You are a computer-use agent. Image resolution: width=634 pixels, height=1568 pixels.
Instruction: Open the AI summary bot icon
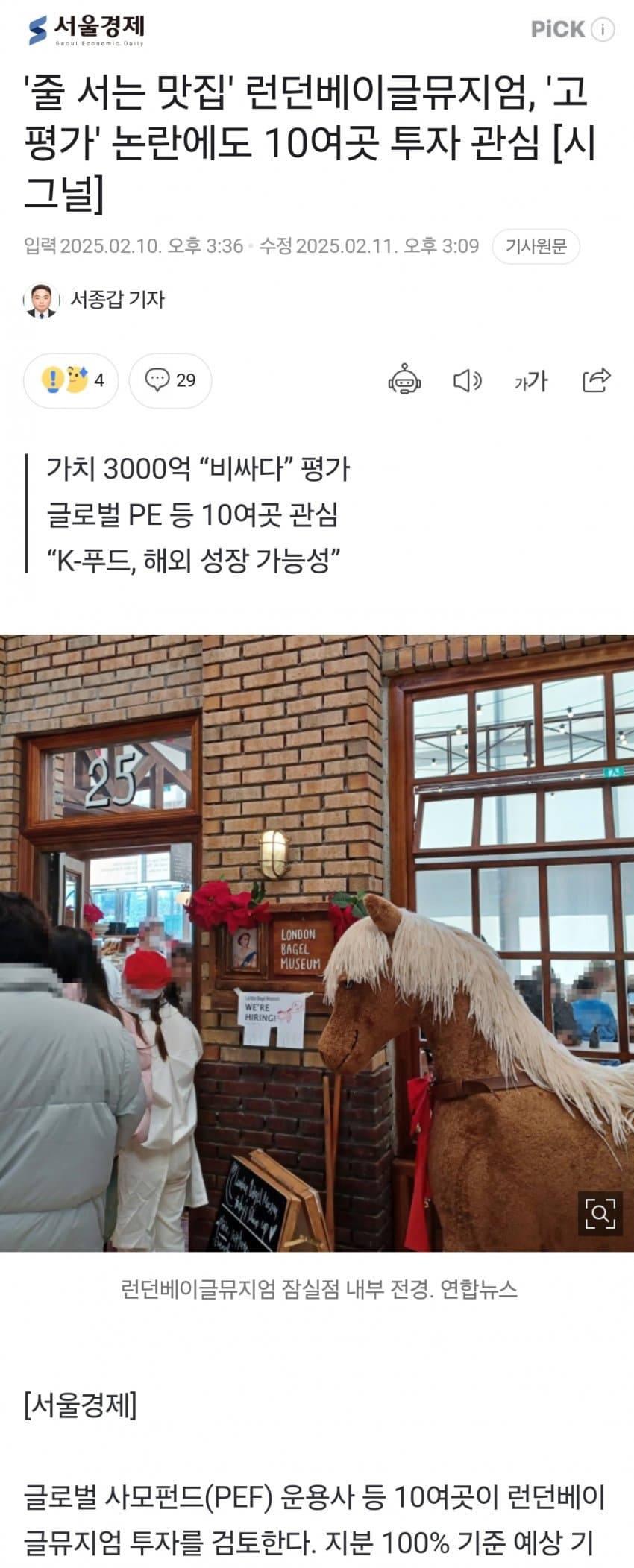[404, 380]
